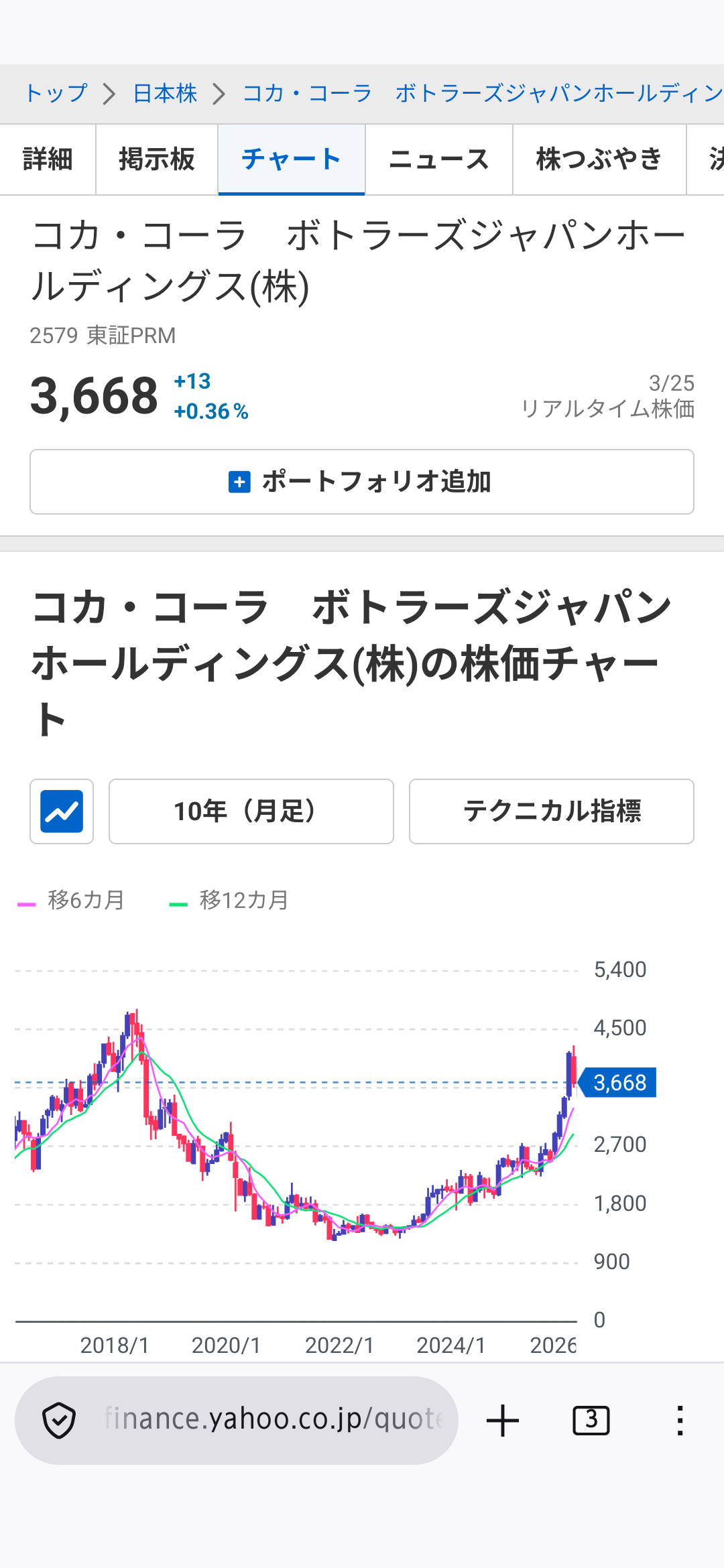724x1568 pixels.
Task: Open the テクニカル指標 options
Action: pyautogui.click(x=552, y=811)
